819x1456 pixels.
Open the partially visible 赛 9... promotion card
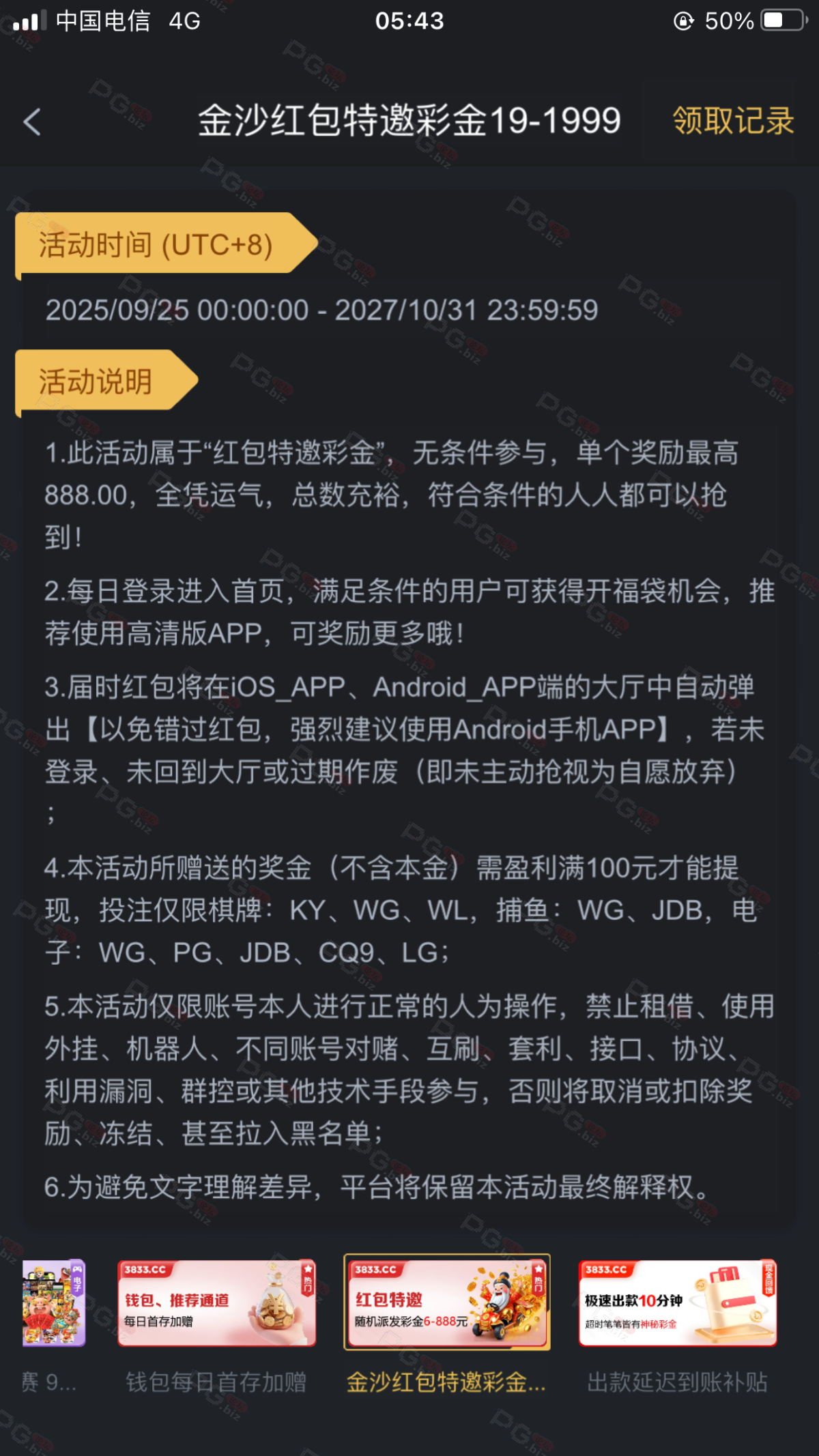tap(53, 1303)
